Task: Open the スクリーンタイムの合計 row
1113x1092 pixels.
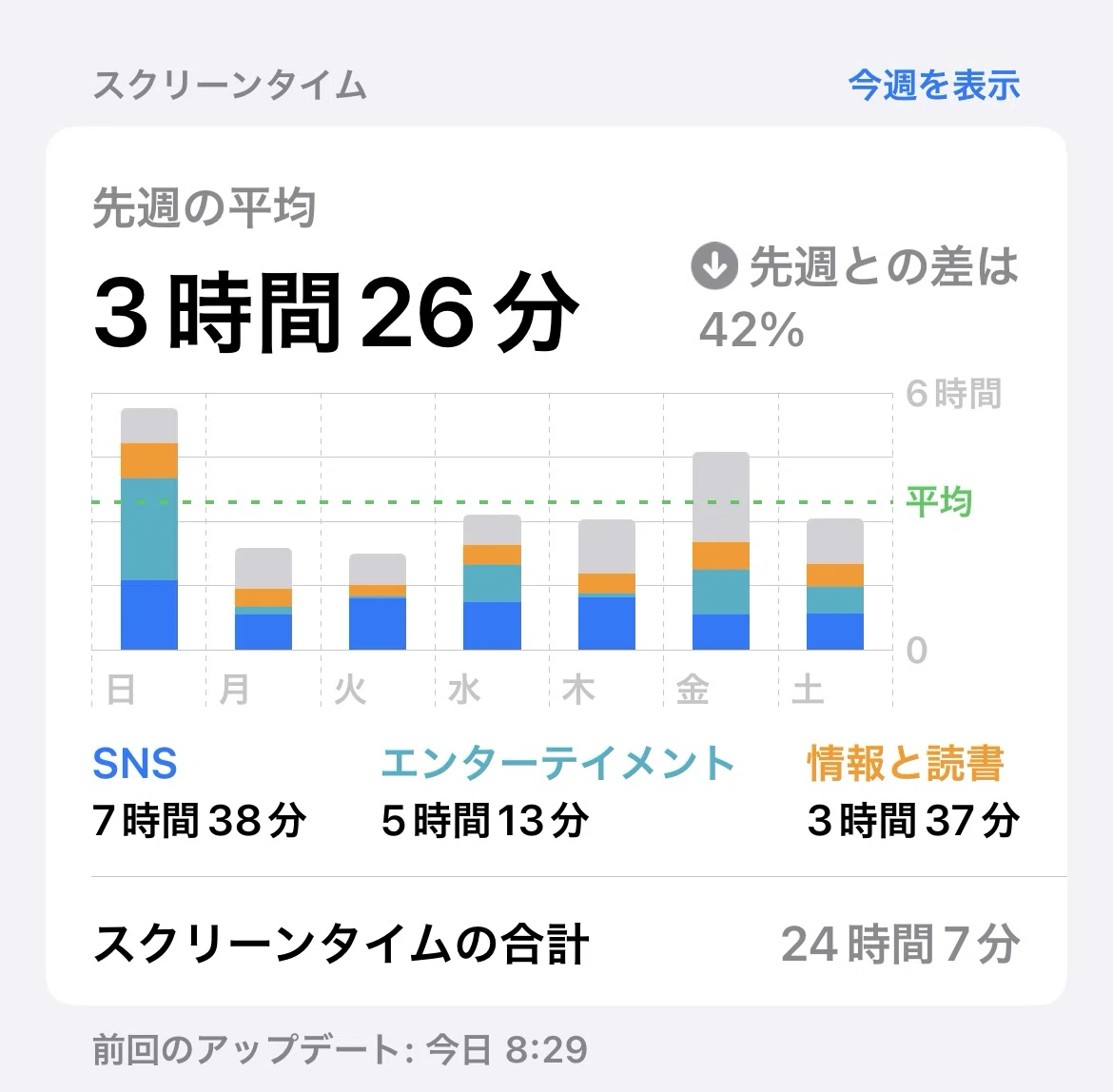Action: (556, 944)
